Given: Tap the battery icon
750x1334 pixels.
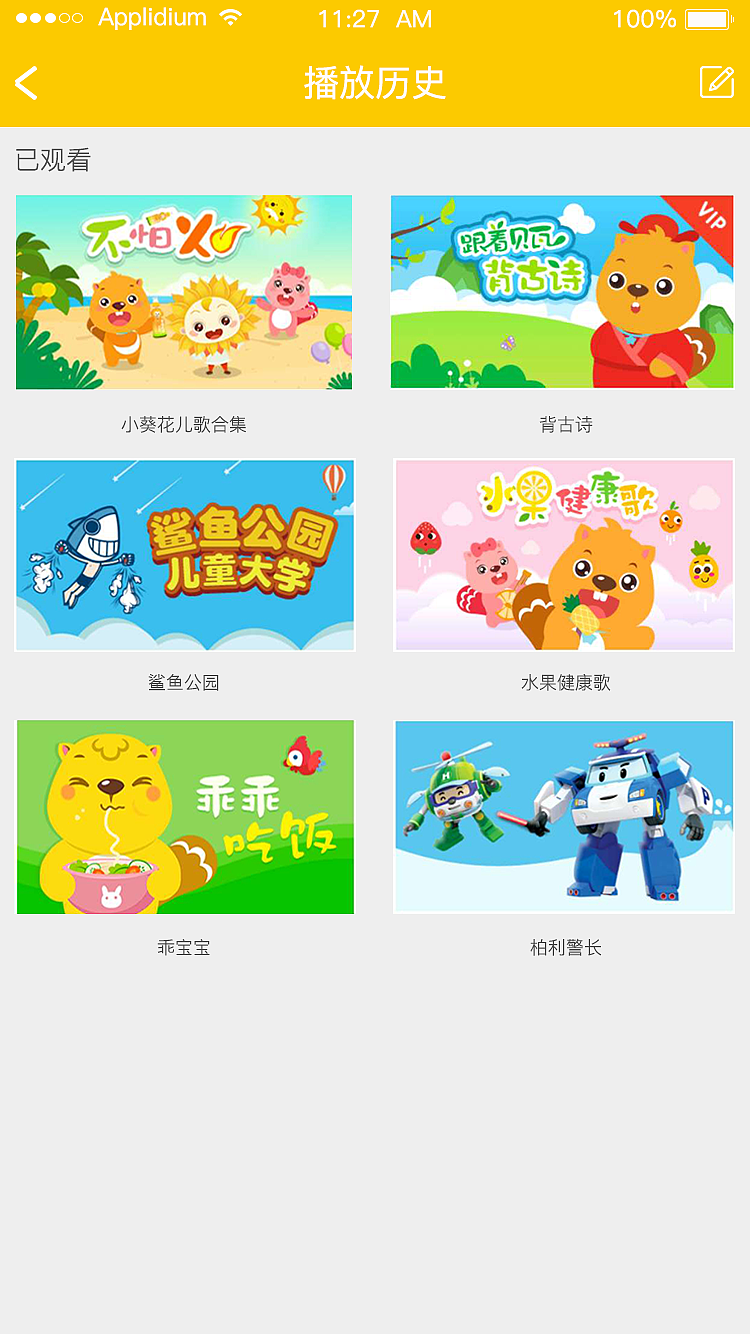Looking at the screenshot, I should click(x=706, y=17).
